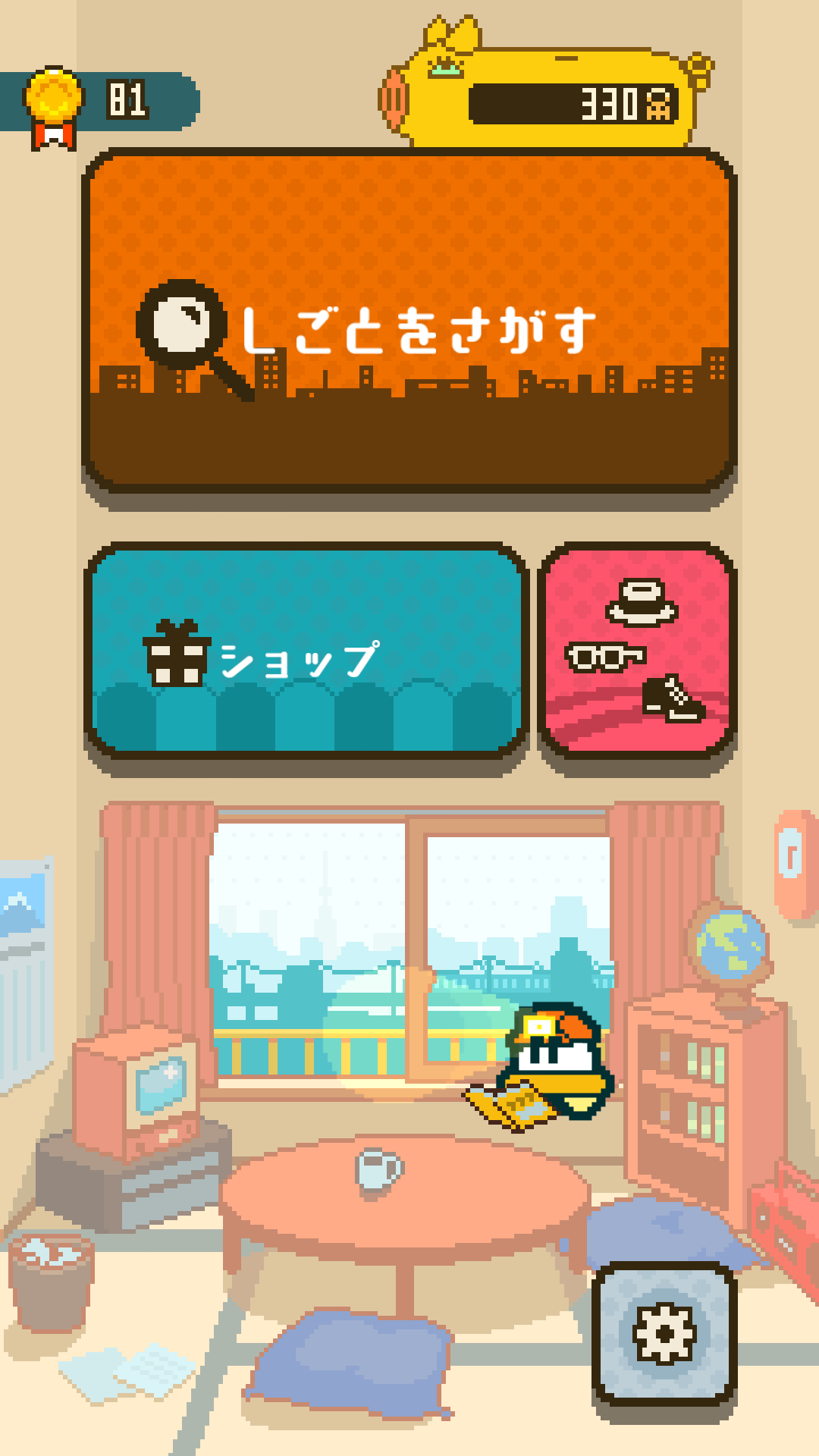The image size is (819, 1456).
Task: Open the ショップ shop
Action: tap(306, 651)
